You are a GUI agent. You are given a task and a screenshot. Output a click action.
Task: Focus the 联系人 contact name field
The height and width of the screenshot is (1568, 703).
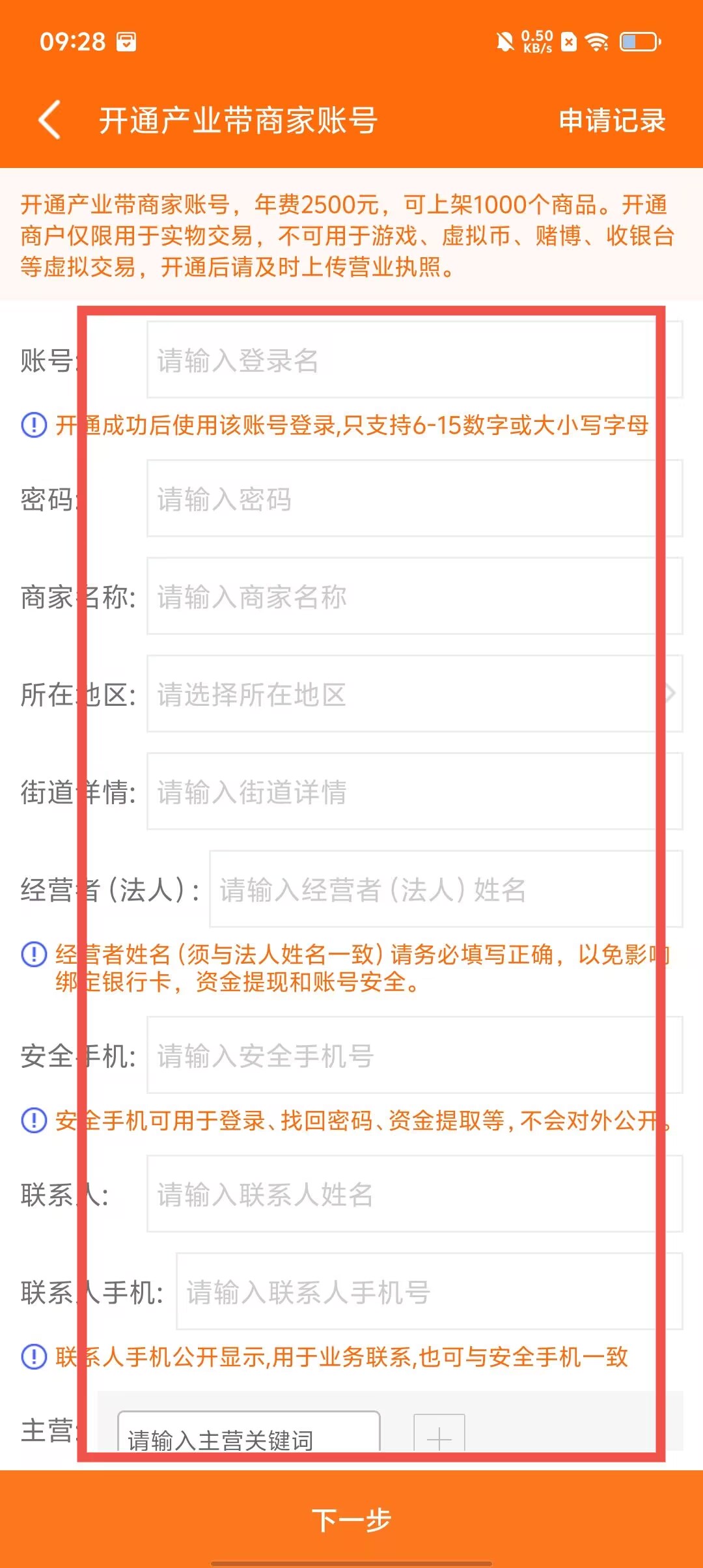[x=414, y=1194]
